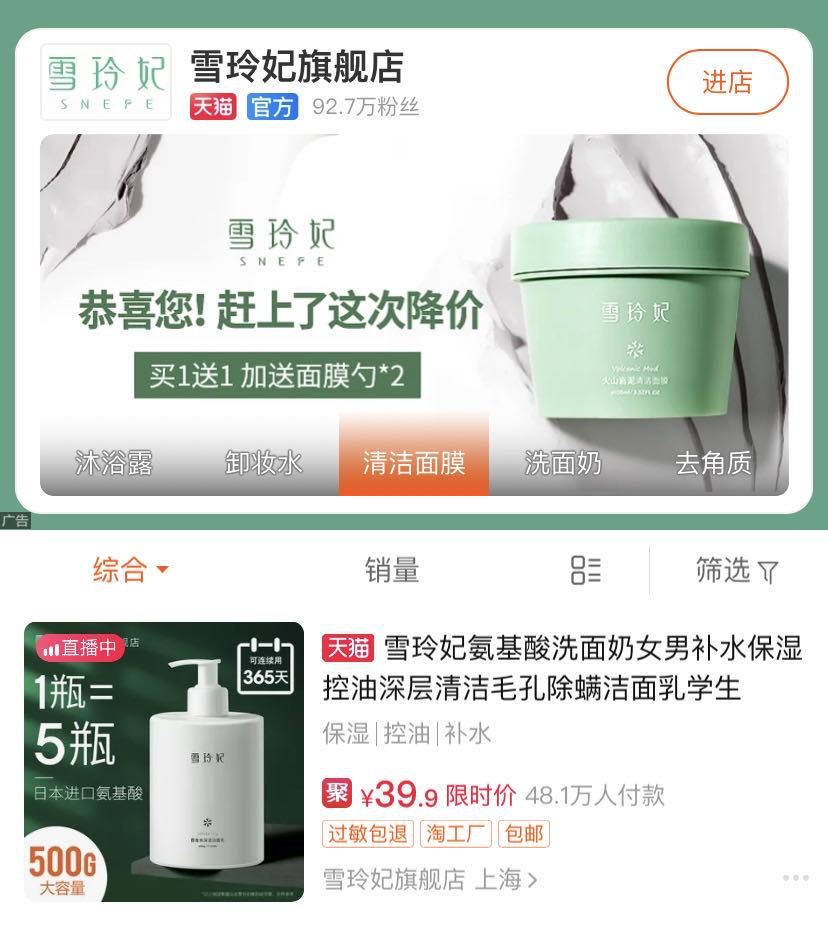This screenshot has height=926, width=828.
Task: Tap the 雪玲妃 SNEFE store logo
Action: [x=106, y=82]
